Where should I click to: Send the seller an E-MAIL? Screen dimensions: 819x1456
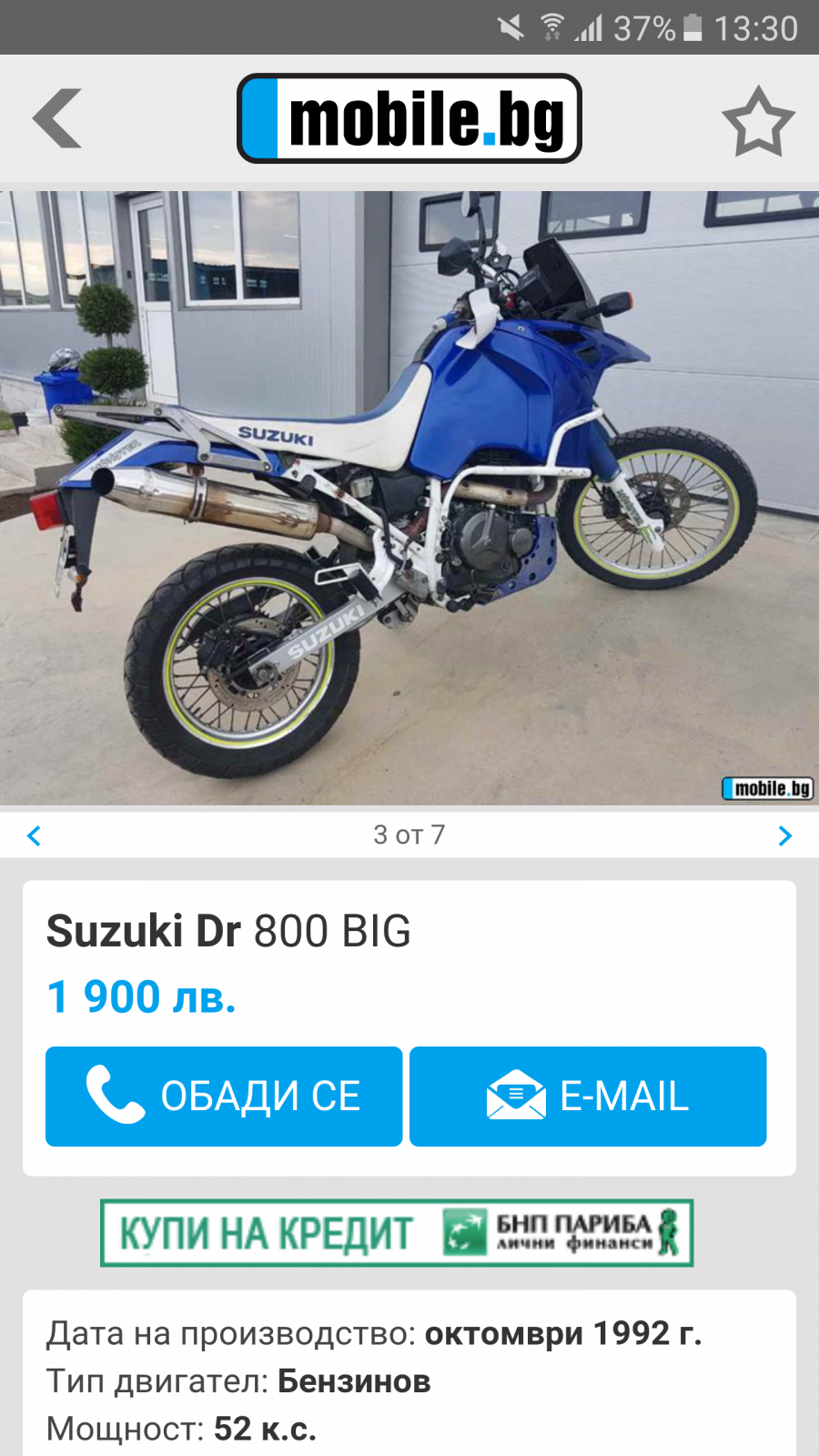click(588, 1096)
